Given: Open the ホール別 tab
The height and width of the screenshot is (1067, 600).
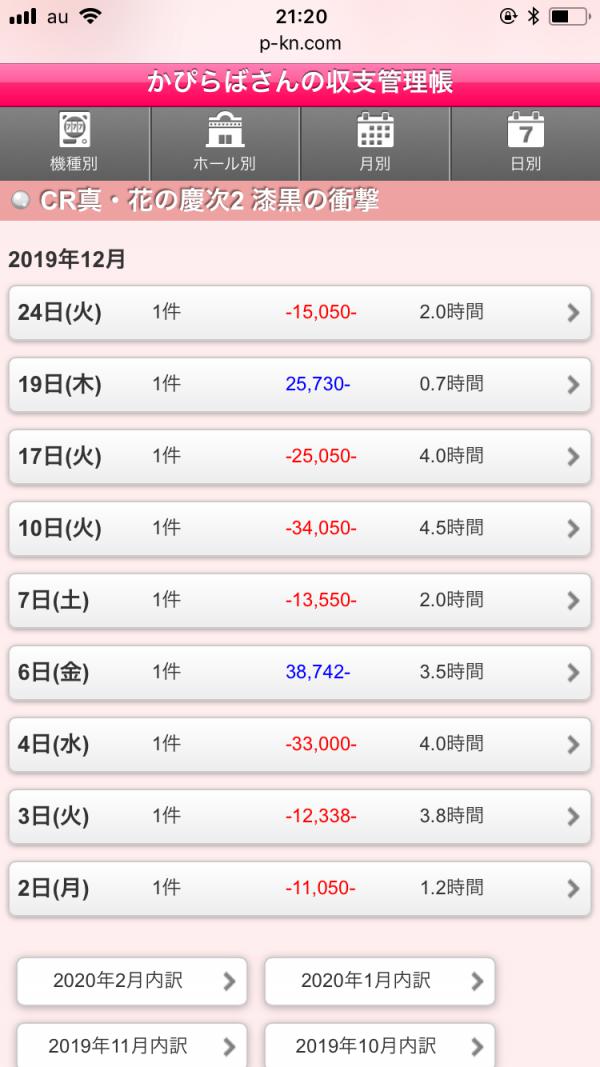Looking at the screenshot, I should [x=224, y=144].
